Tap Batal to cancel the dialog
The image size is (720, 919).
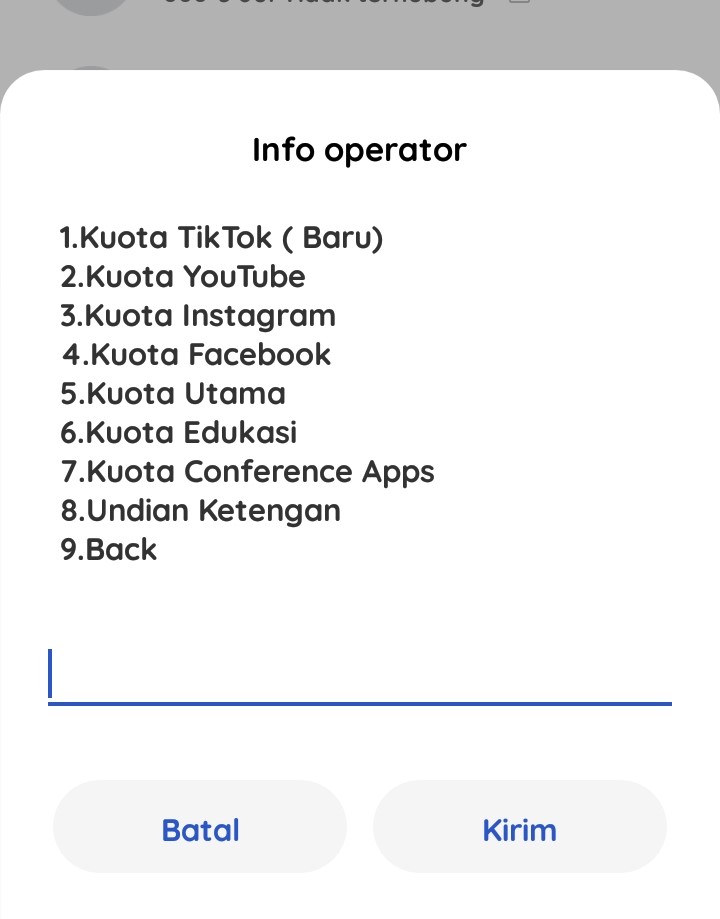[x=200, y=829]
